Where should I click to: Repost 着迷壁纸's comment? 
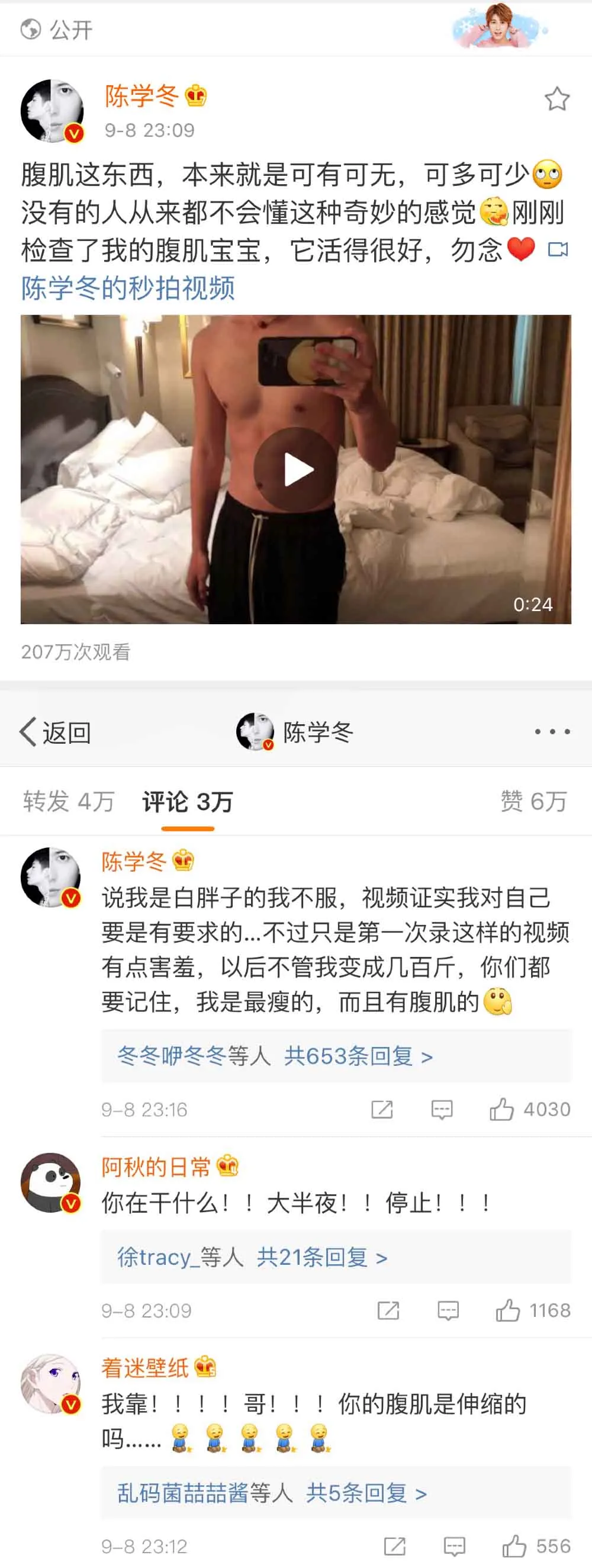point(395,1545)
